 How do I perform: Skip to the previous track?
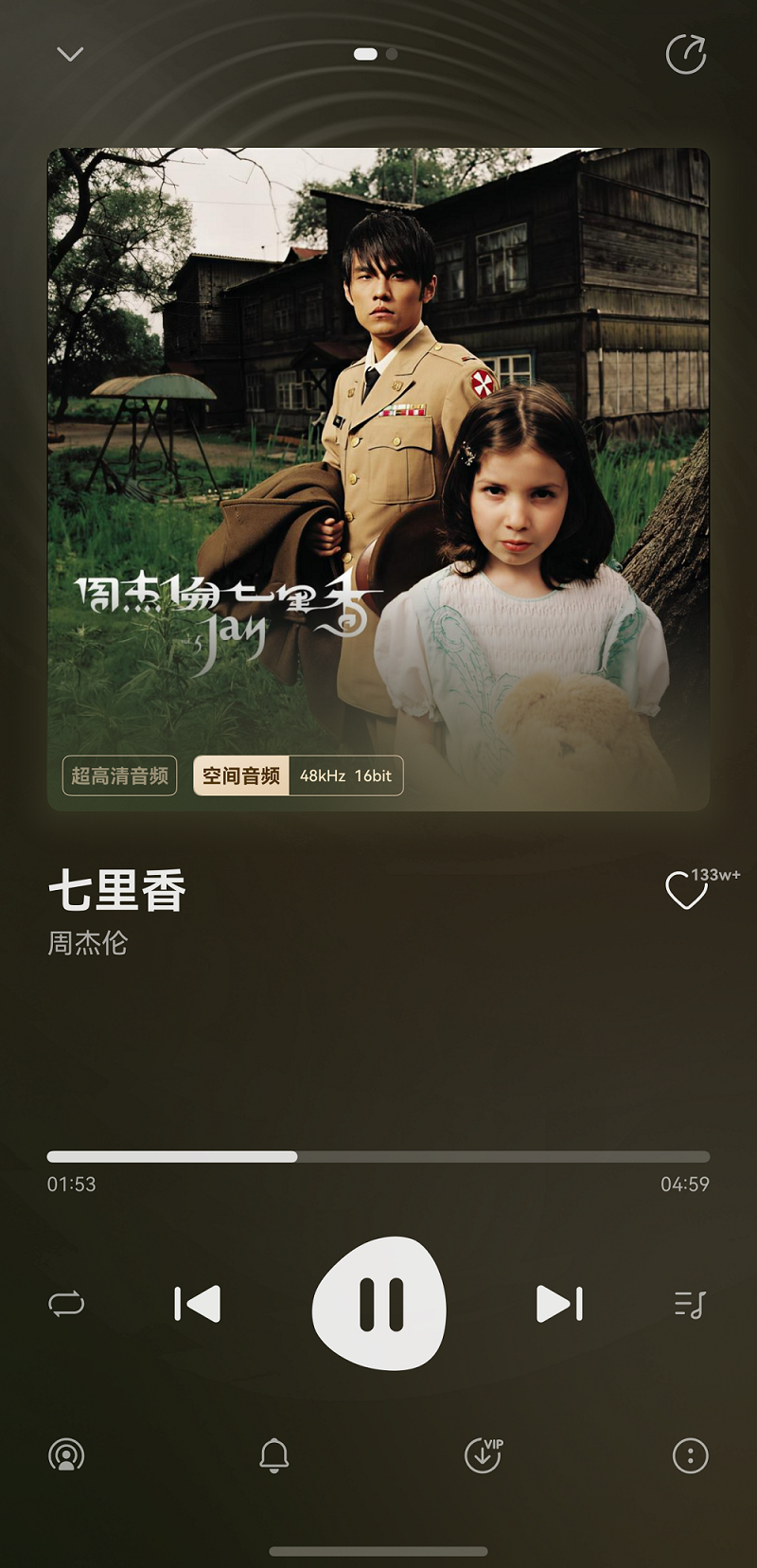coord(198,1304)
